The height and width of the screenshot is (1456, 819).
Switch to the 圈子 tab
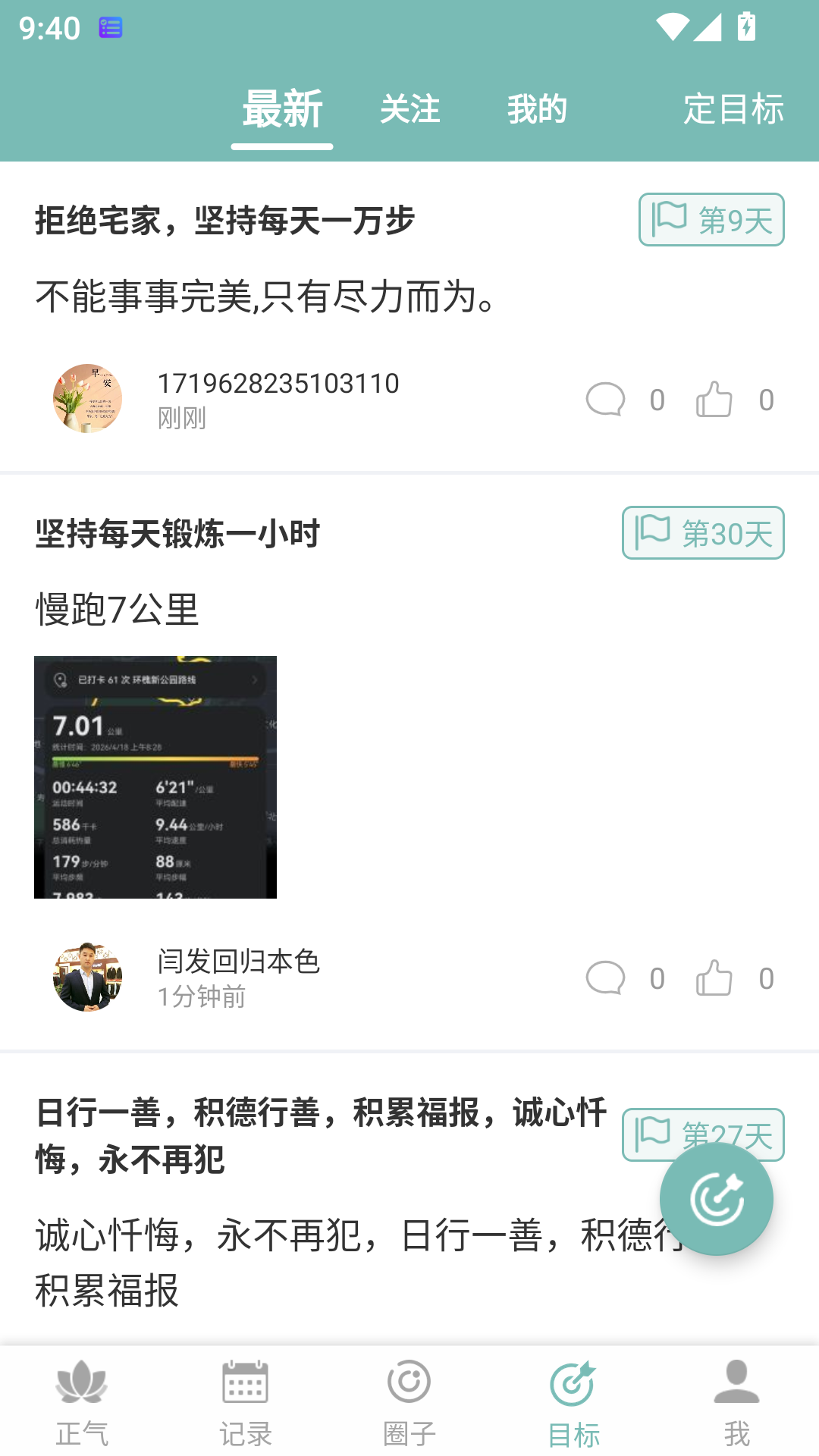coord(409,1403)
